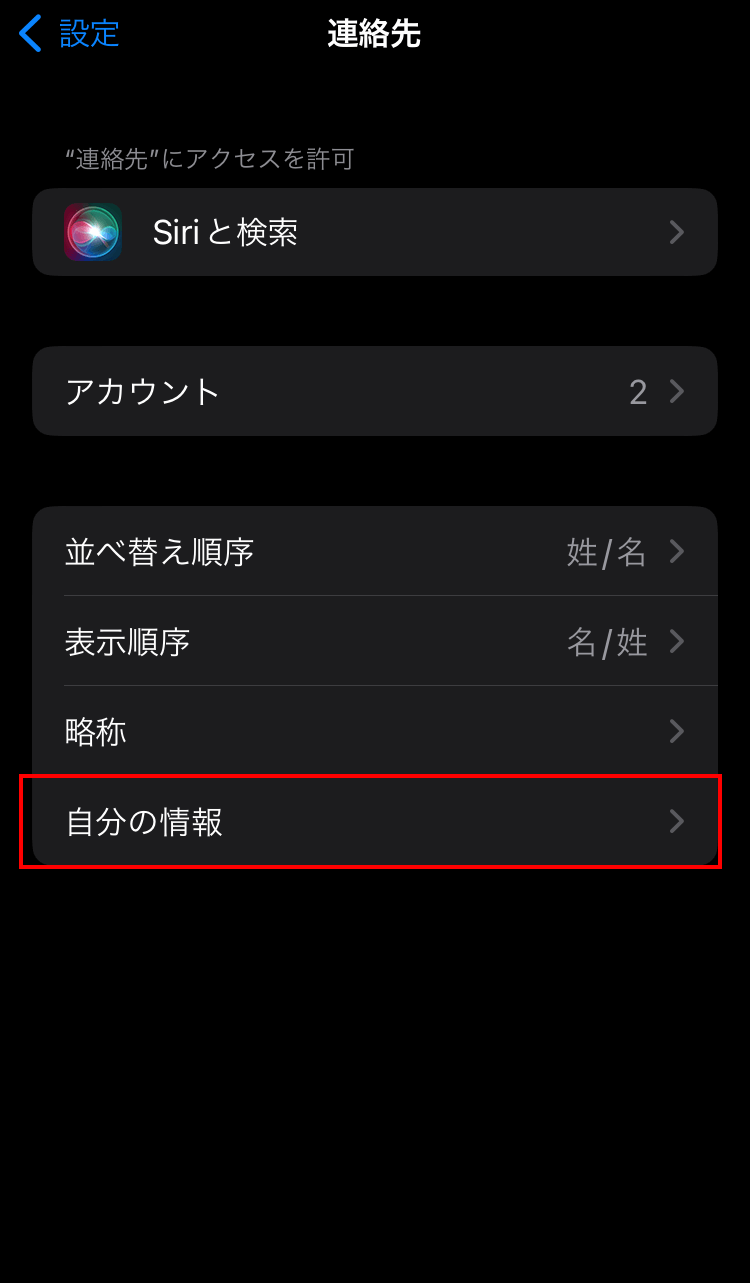This screenshot has height=1283, width=750.
Task: Select the 自分の情報 row
Action: [x=374, y=821]
